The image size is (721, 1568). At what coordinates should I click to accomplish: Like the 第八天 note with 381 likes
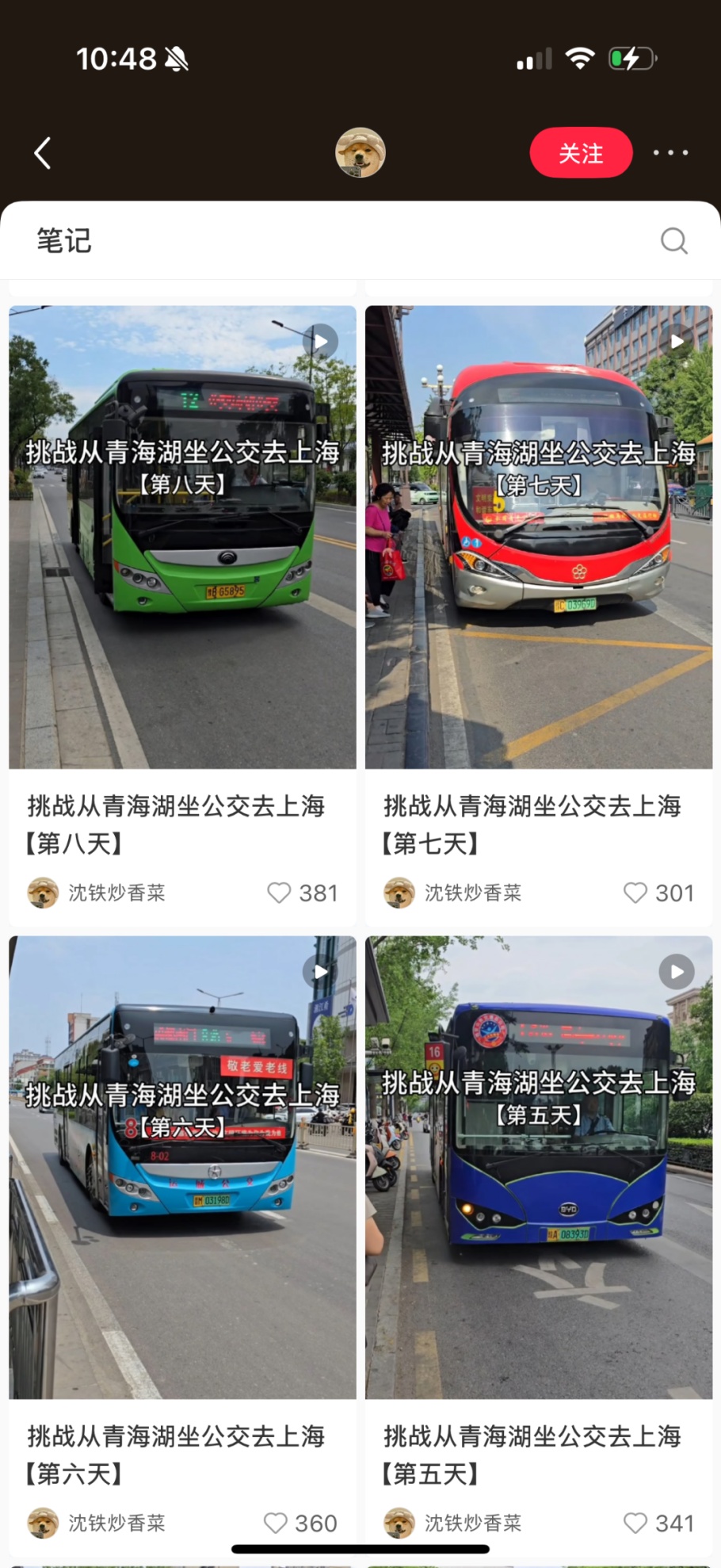pyautogui.click(x=279, y=893)
